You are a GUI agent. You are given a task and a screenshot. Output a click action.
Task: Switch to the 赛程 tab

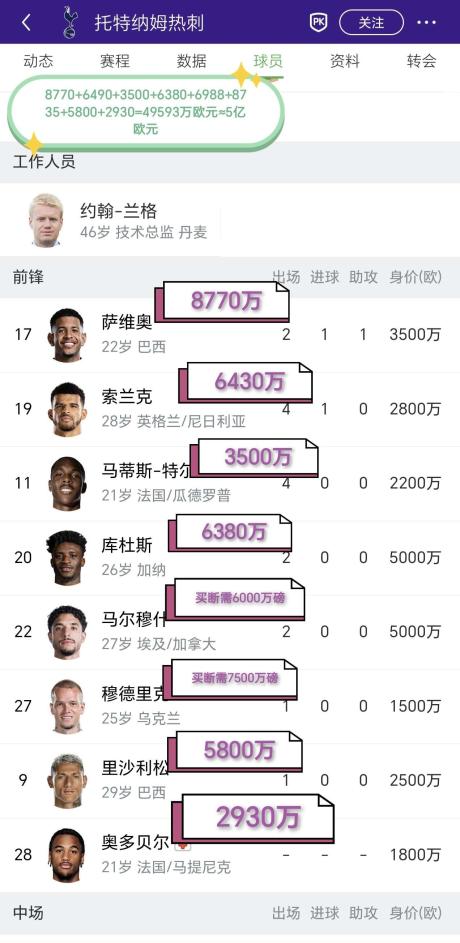(115, 61)
